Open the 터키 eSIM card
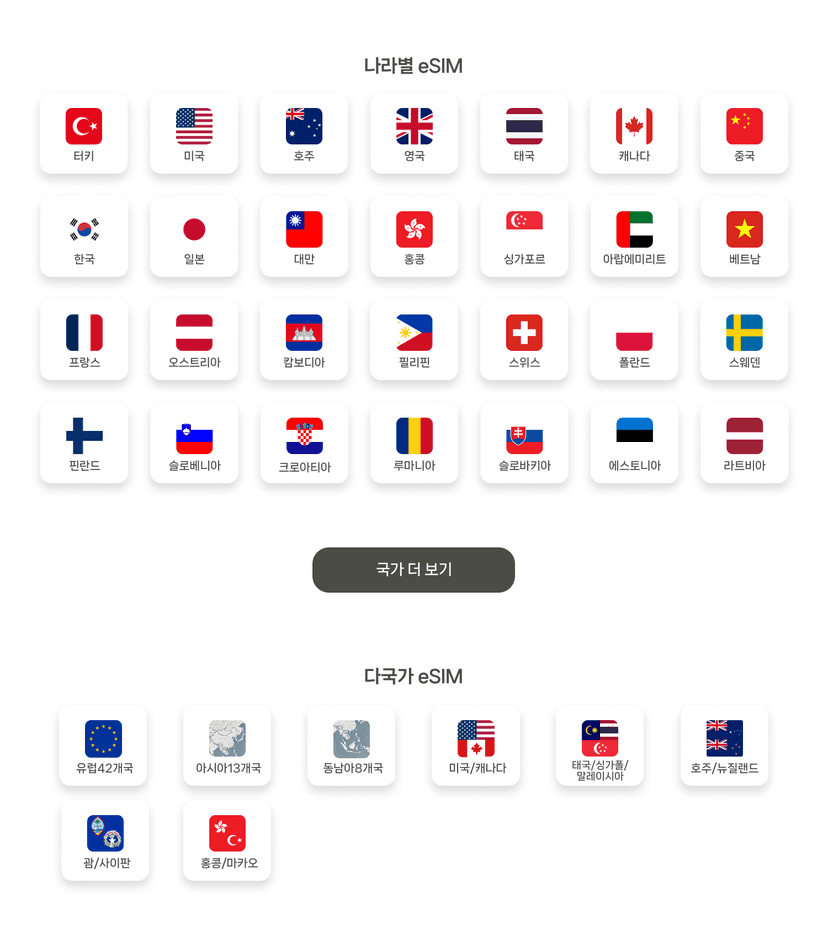Viewport: 828px width, 938px height. point(84,134)
